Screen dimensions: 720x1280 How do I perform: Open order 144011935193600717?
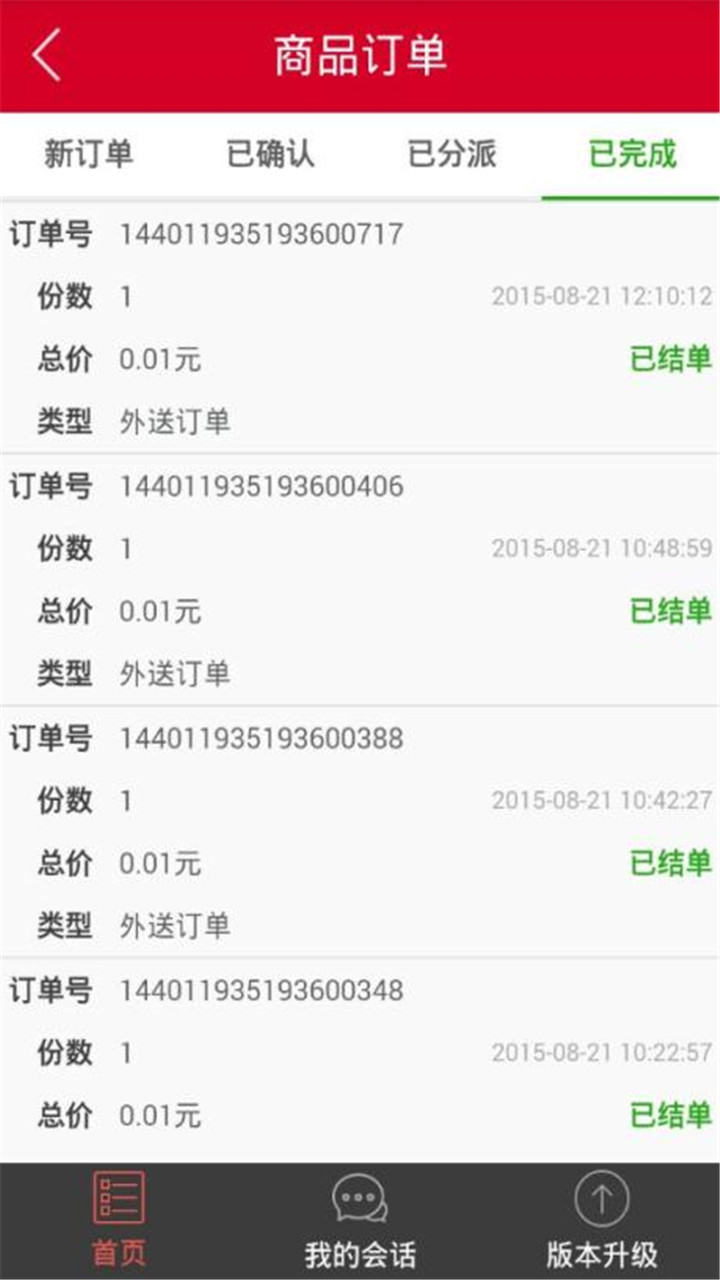360,326
